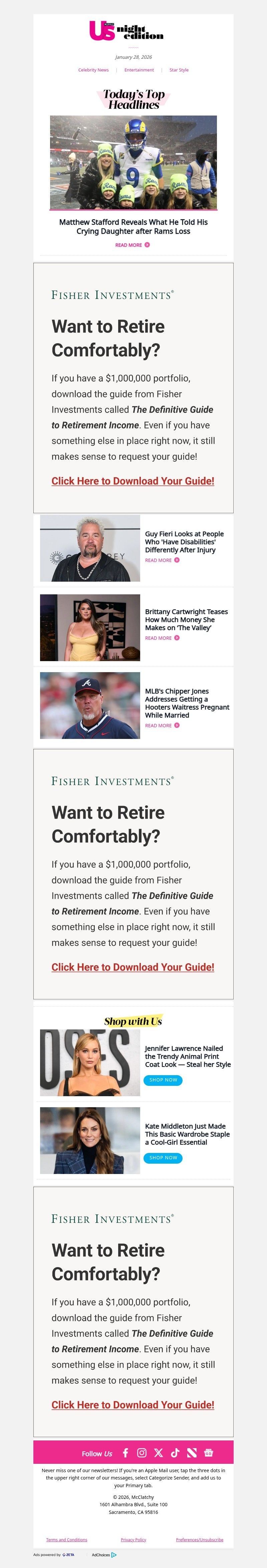Shop now for Jennifer Lawrence's coat look
This screenshot has width=267, height=1568.
[x=163, y=1080]
